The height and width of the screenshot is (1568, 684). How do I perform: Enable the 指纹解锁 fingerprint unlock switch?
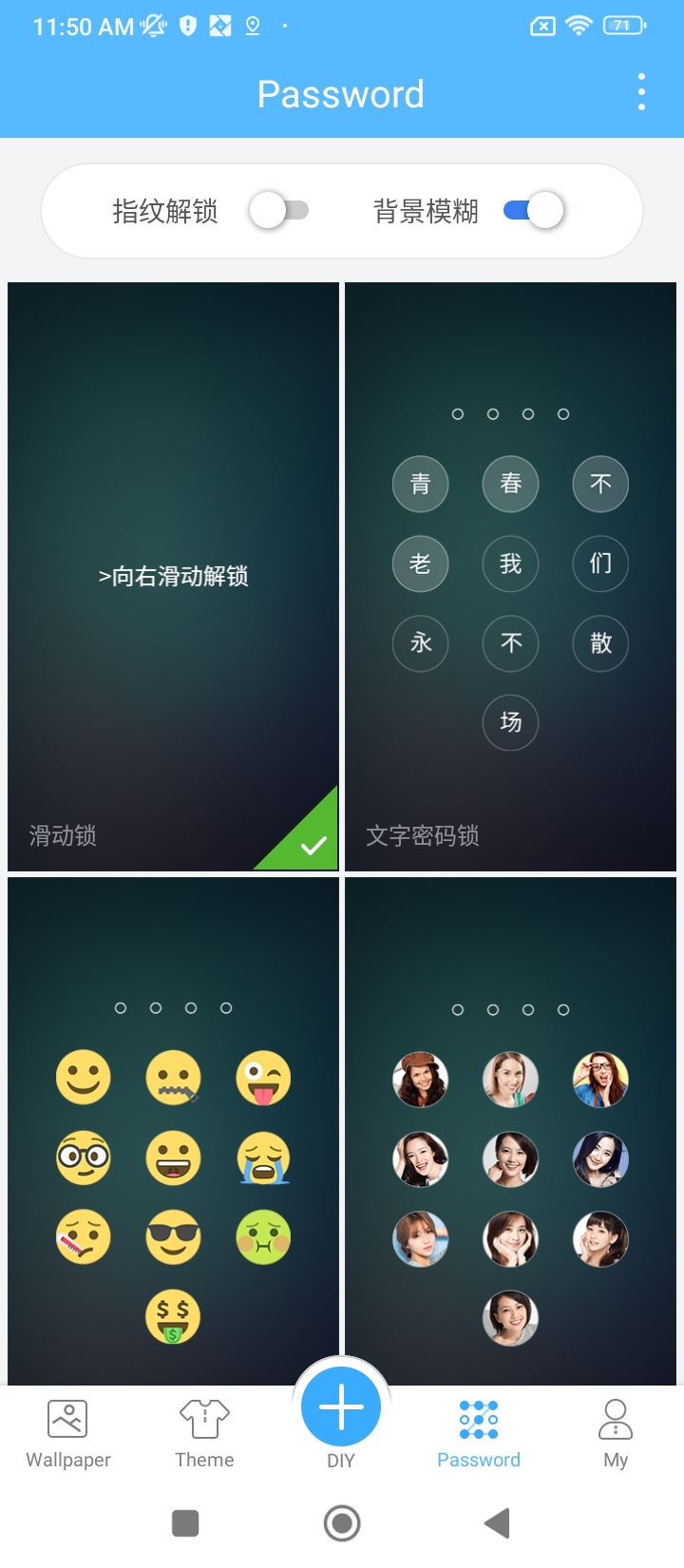[278, 210]
